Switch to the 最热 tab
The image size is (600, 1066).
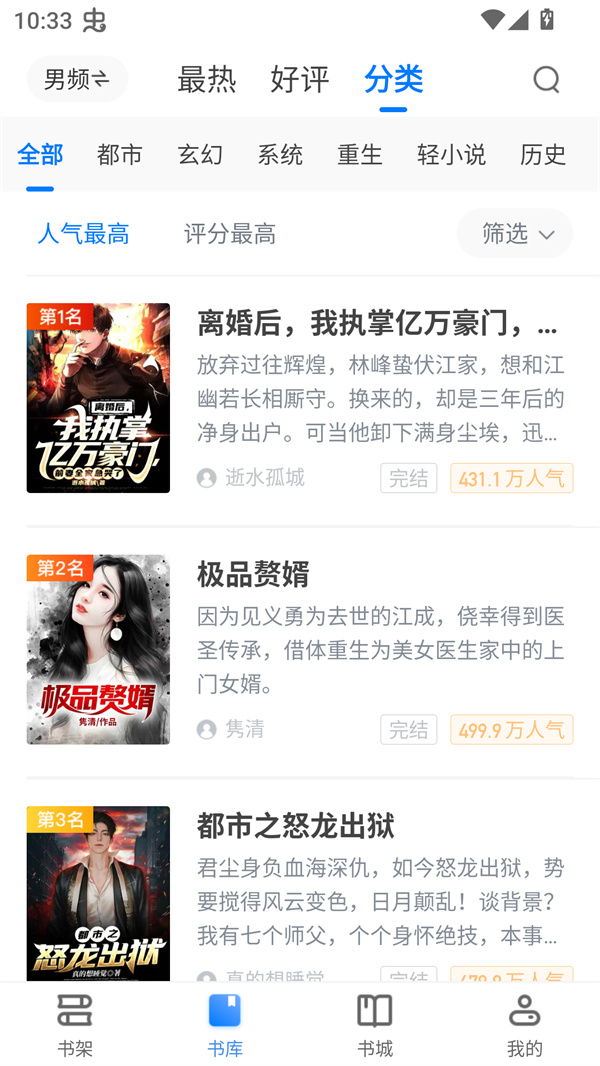coord(206,79)
